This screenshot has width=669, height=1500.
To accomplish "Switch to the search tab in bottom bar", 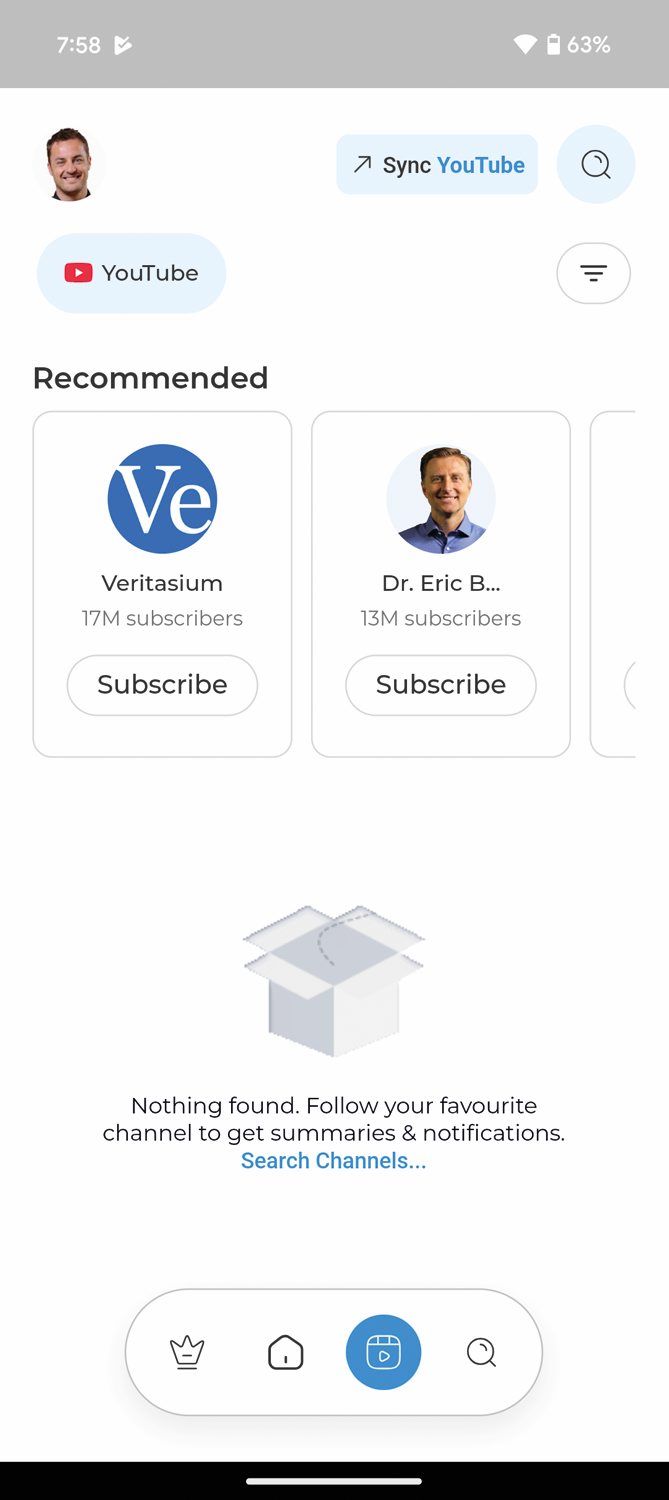I will [481, 1353].
